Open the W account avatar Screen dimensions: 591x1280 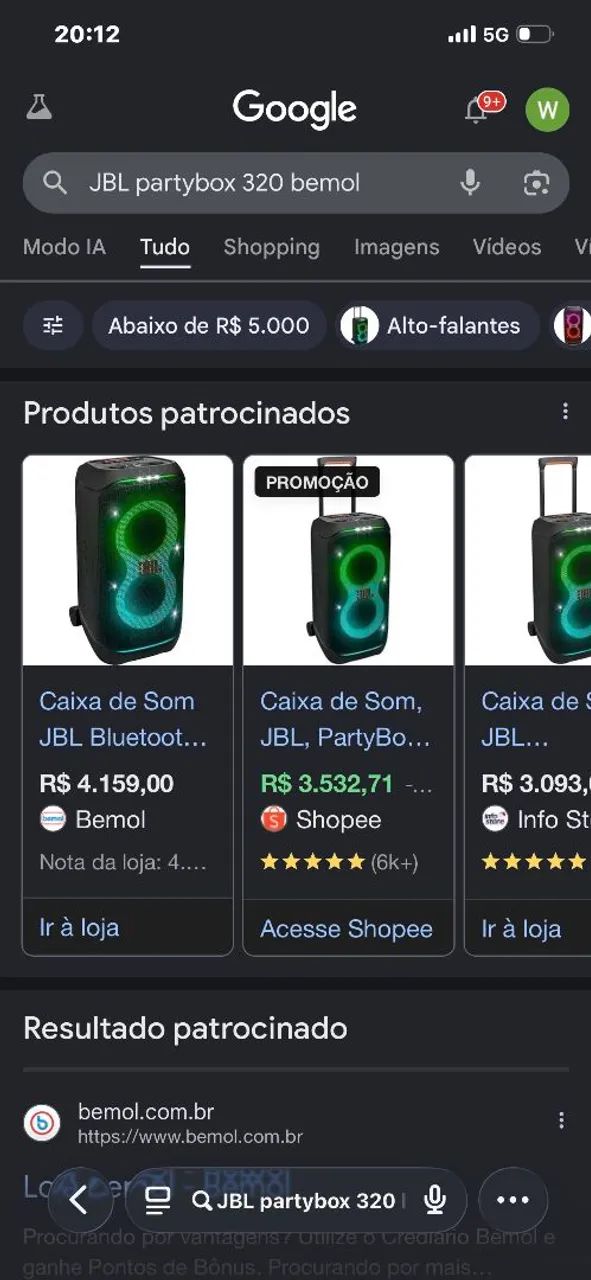tap(547, 109)
